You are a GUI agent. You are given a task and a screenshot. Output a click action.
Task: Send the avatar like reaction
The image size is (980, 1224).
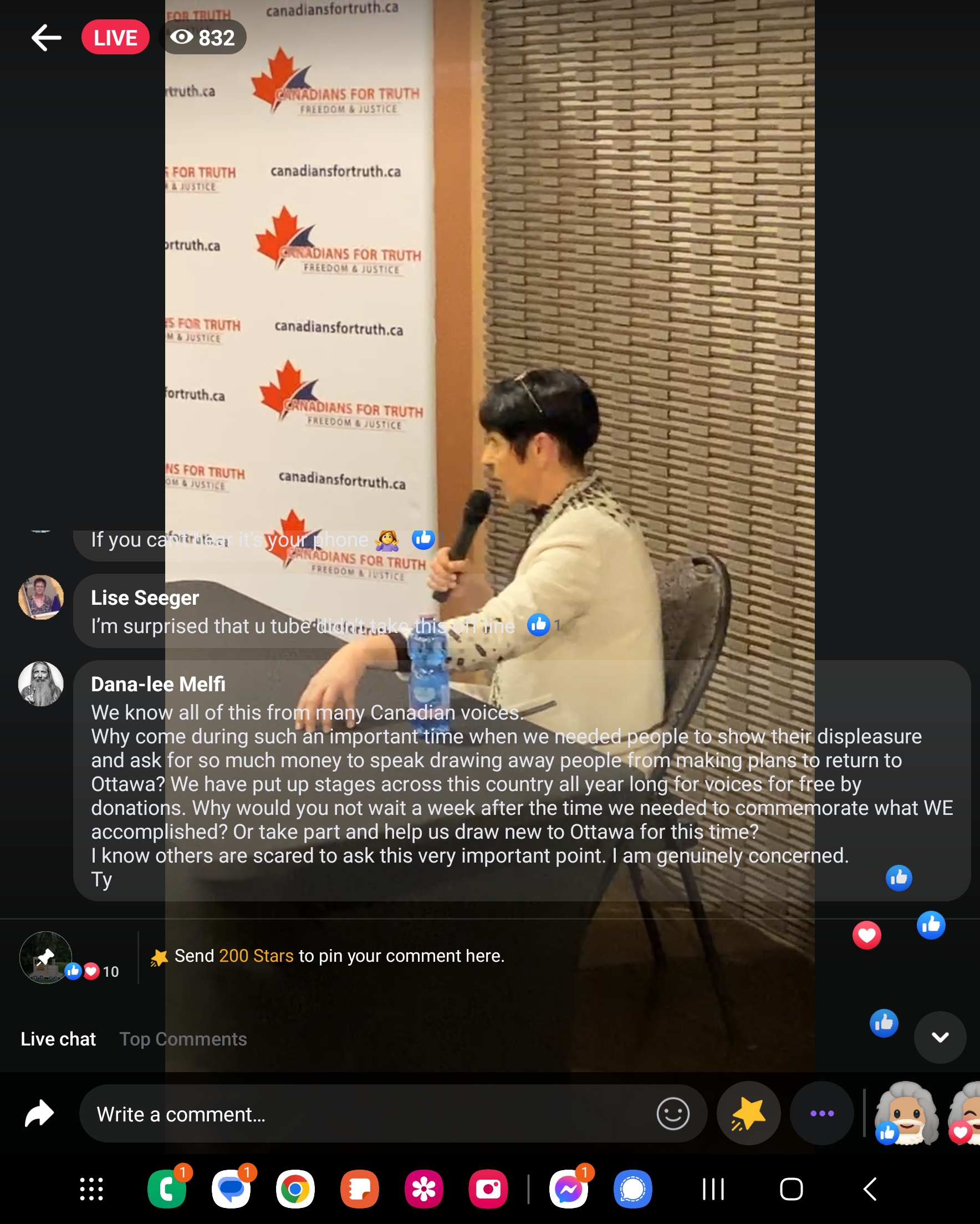906,1113
